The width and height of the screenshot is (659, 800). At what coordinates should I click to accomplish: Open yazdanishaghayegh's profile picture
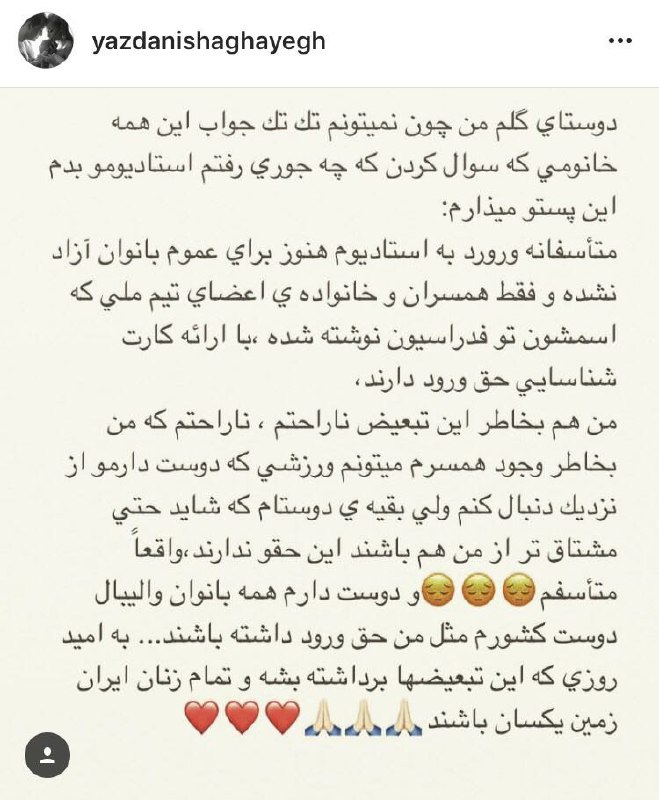point(46,41)
